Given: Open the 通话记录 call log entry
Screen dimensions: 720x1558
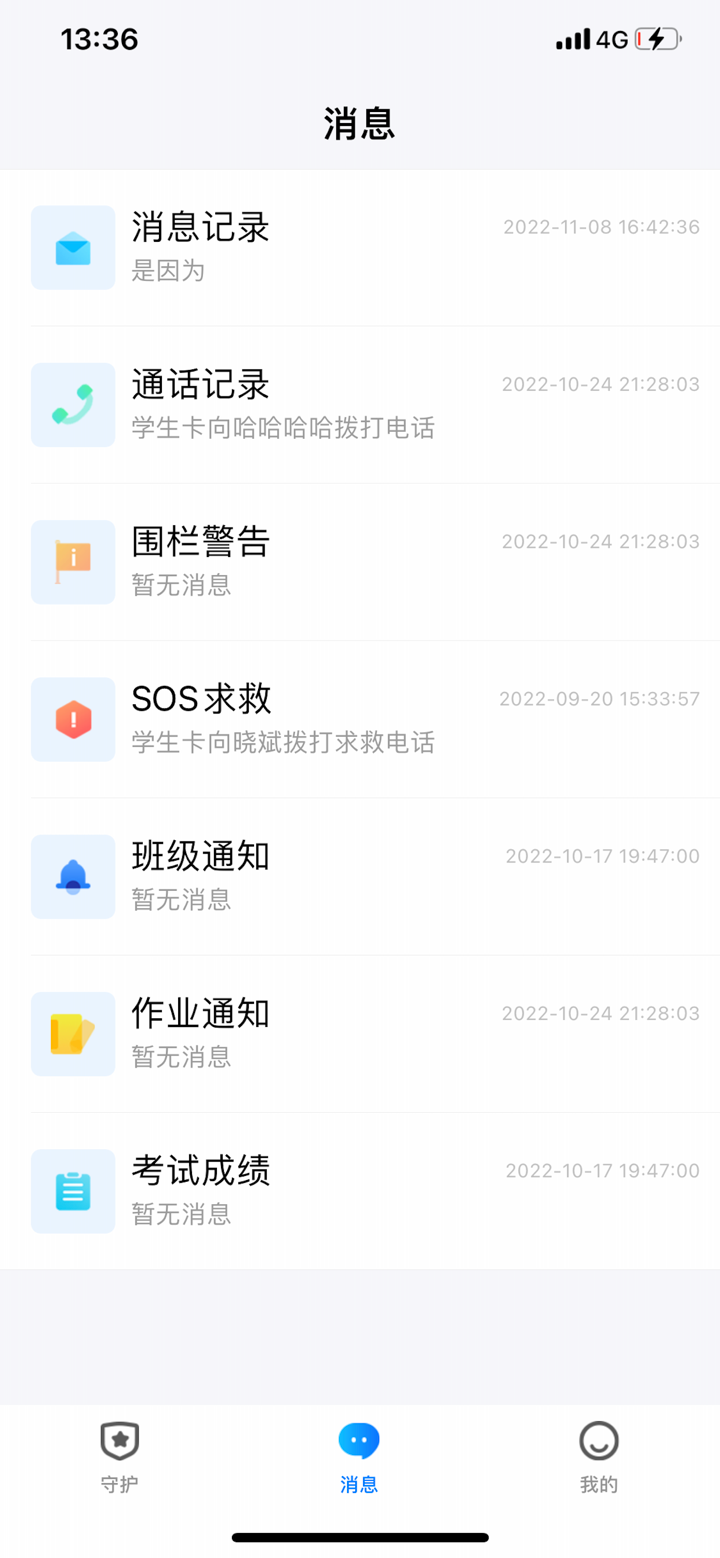Looking at the screenshot, I should click(360, 404).
